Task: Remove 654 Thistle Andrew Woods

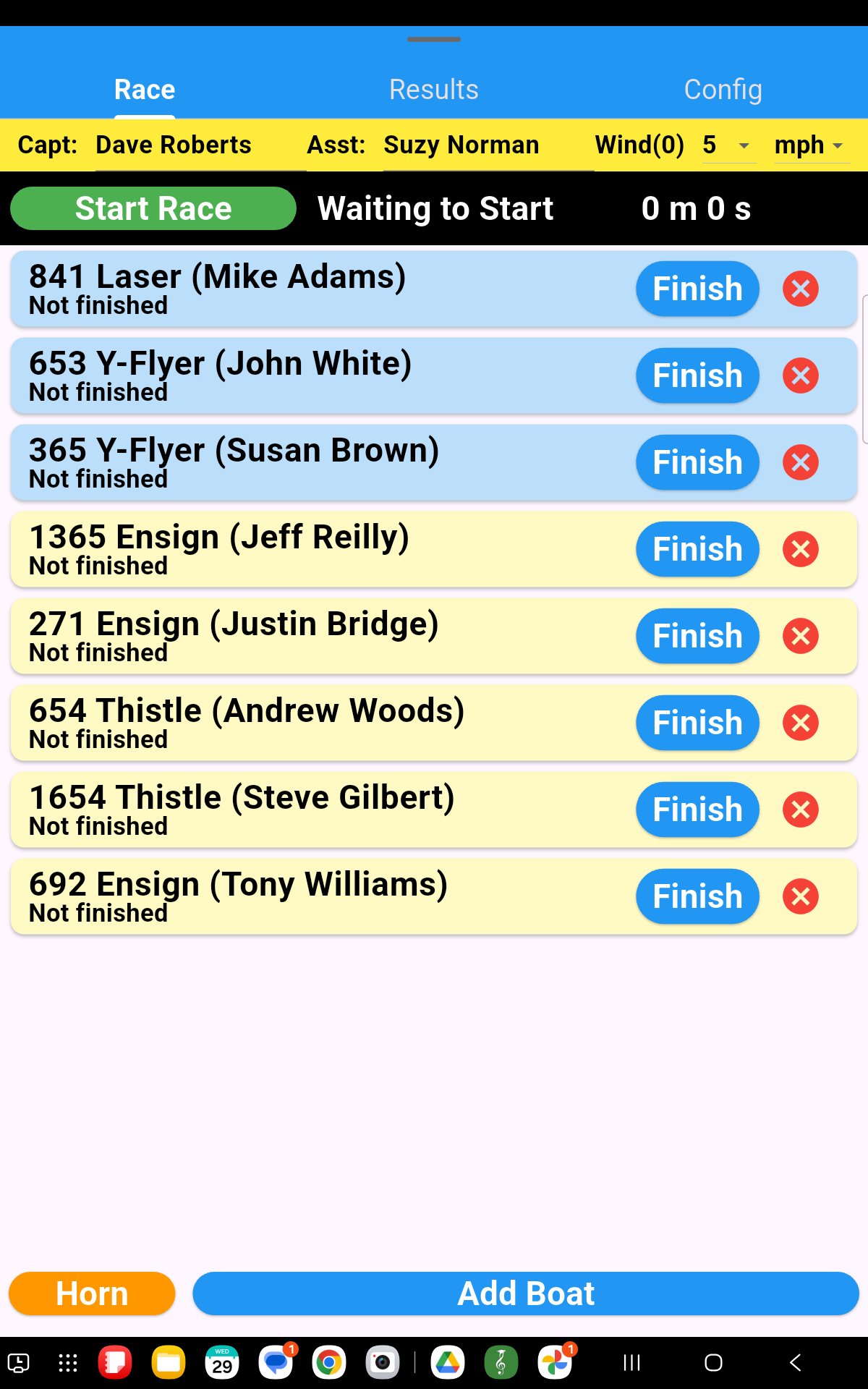Action: (x=800, y=723)
